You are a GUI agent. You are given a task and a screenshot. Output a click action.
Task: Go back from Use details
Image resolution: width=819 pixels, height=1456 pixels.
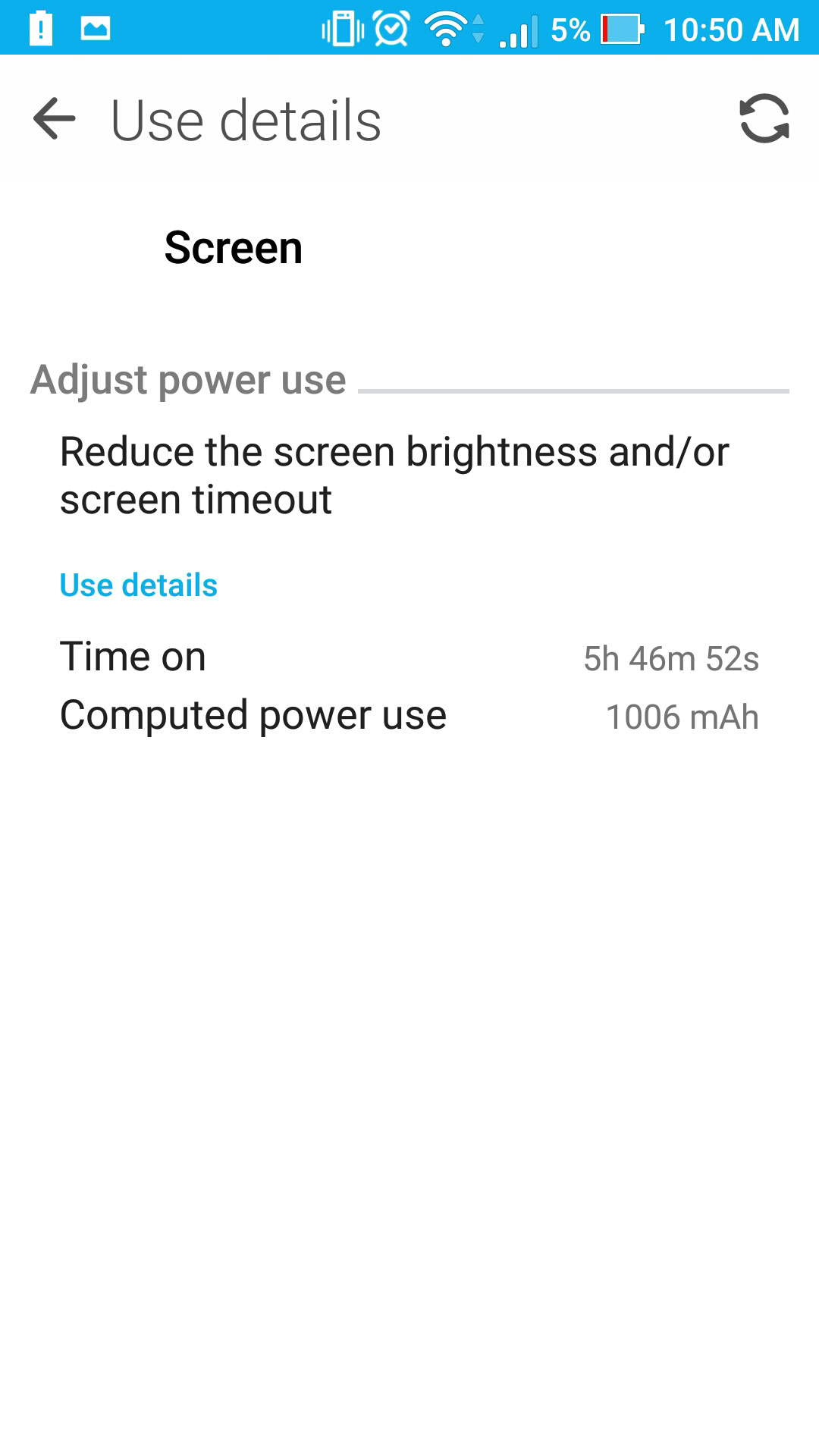point(55,119)
